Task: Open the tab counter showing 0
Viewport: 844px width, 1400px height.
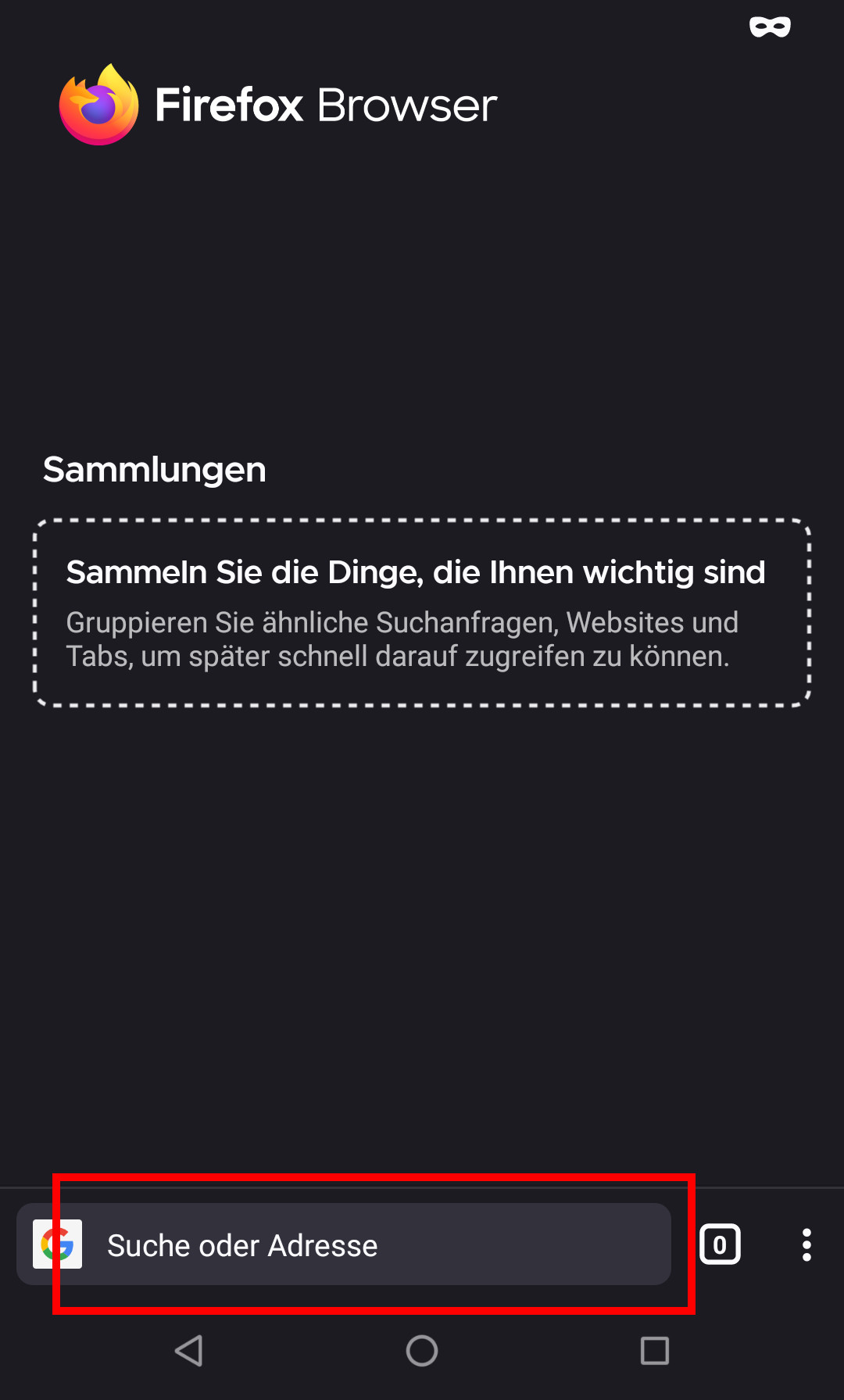Action: coord(720,1244)
